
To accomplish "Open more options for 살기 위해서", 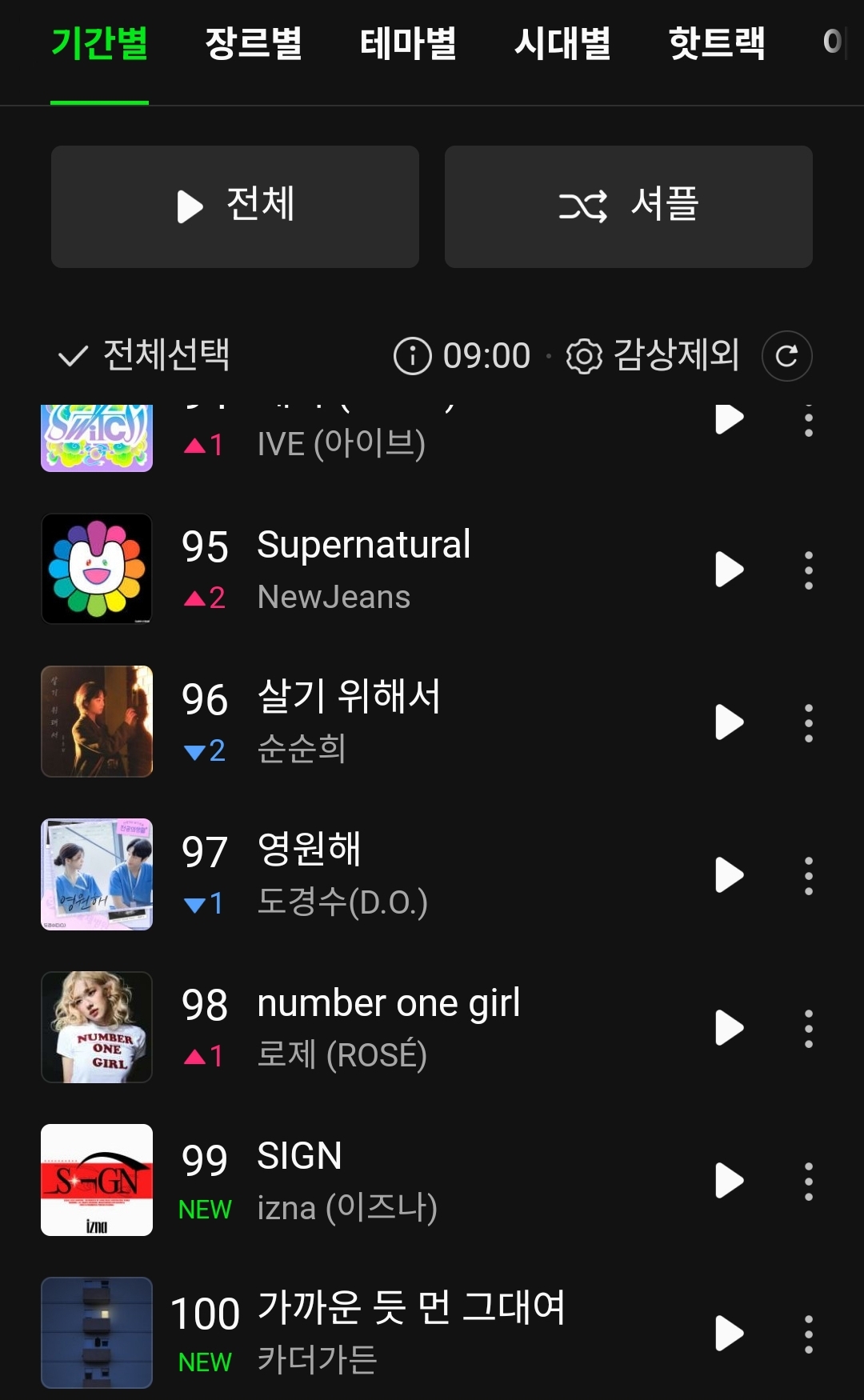I will [809, 723].
